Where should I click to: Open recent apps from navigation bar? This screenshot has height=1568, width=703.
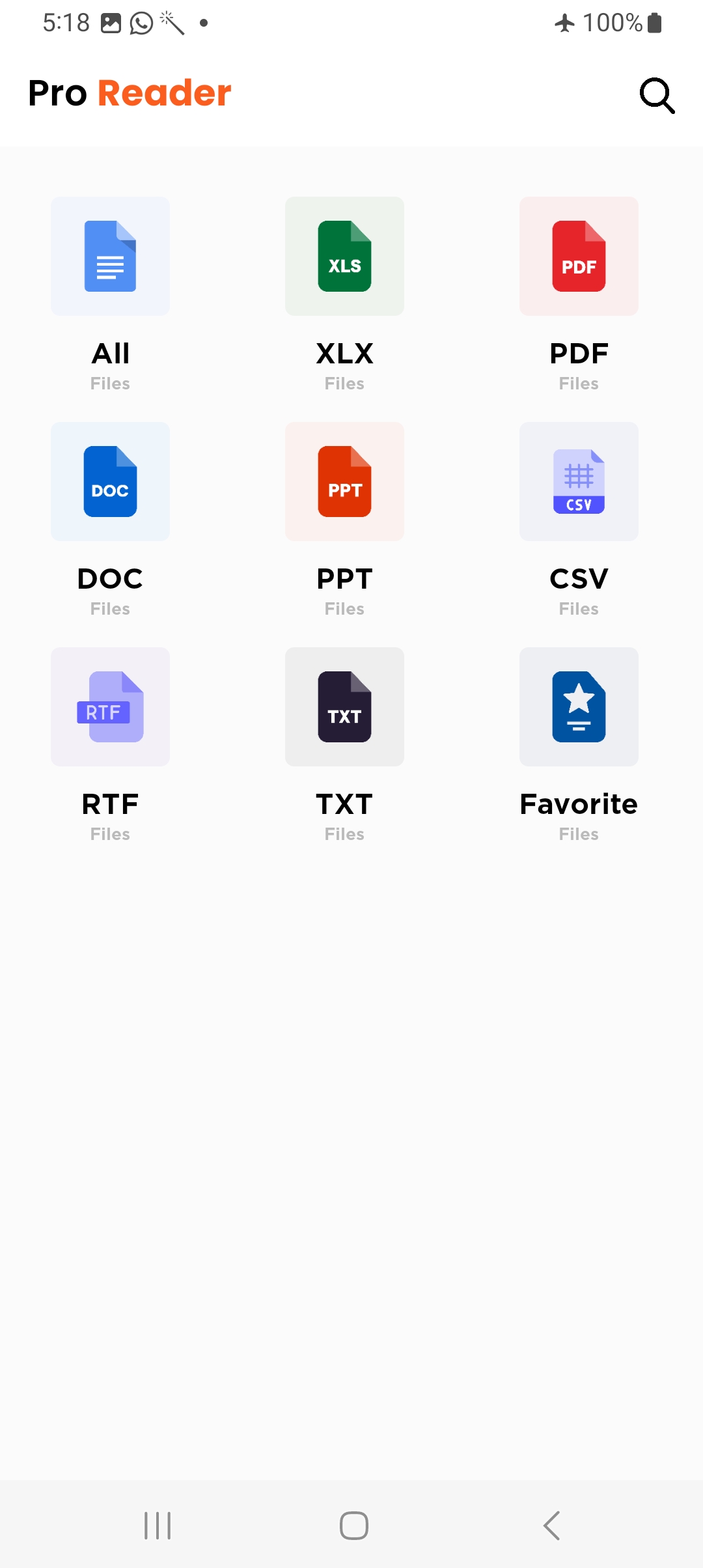coord(158,1525)
